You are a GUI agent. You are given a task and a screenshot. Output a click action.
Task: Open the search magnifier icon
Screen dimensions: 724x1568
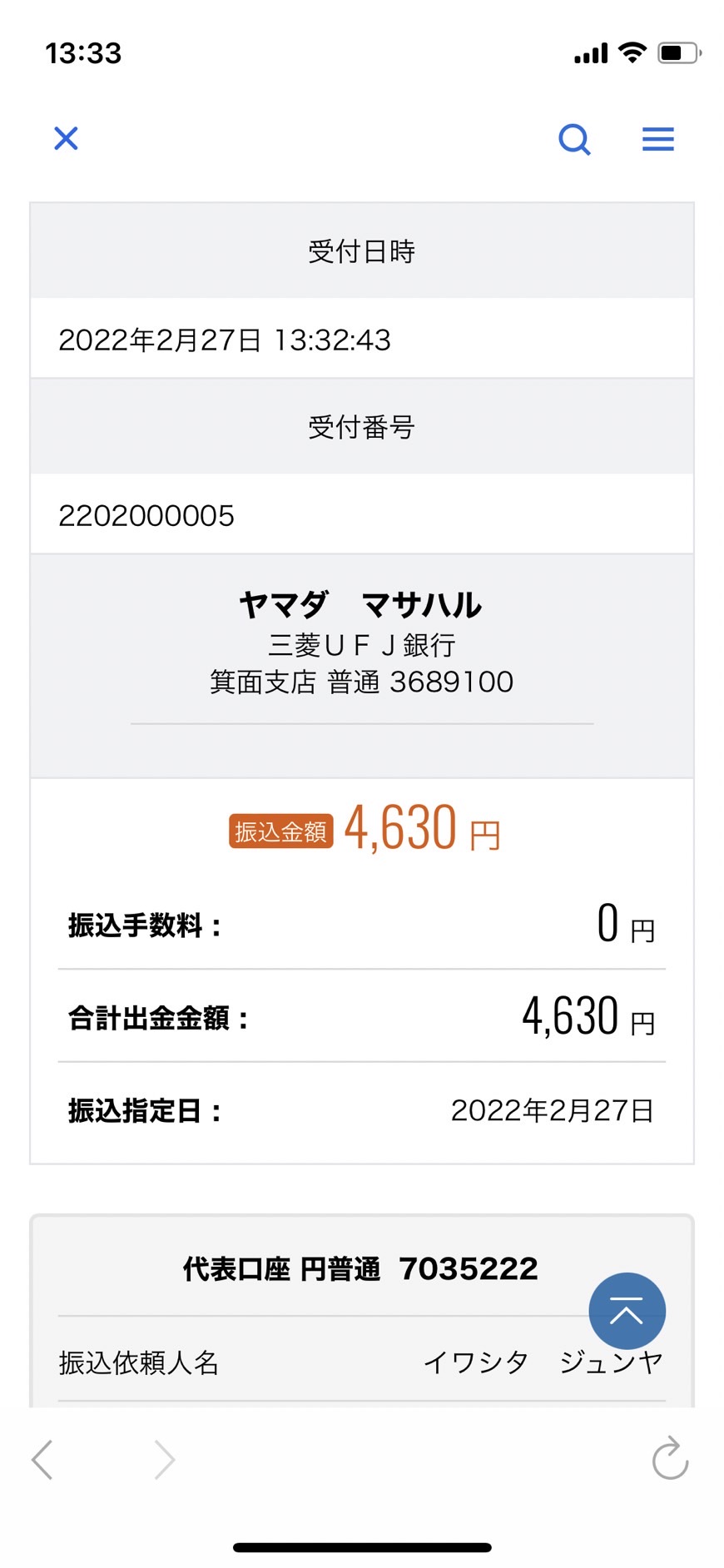[x=574, y=139]
